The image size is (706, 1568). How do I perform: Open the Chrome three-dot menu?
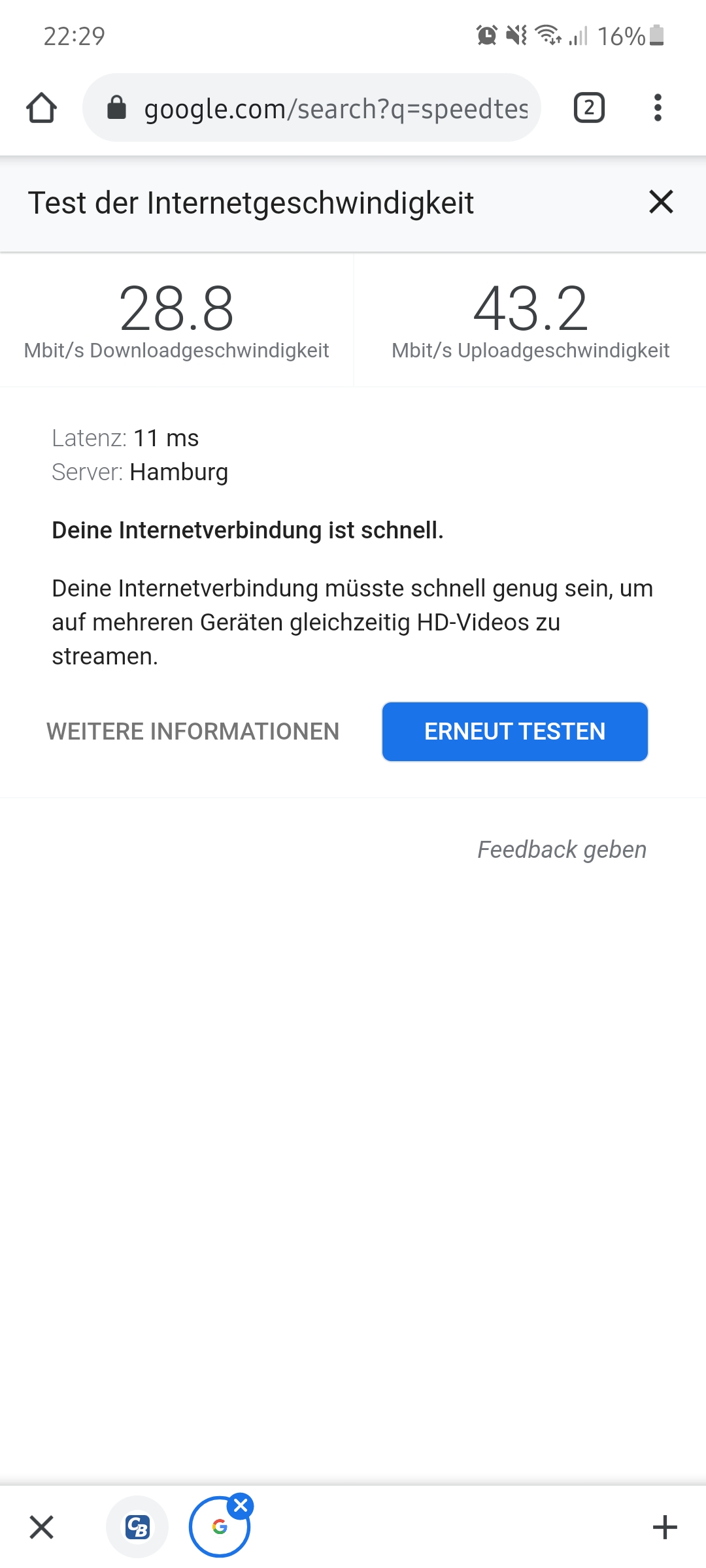tap(658, 108)
